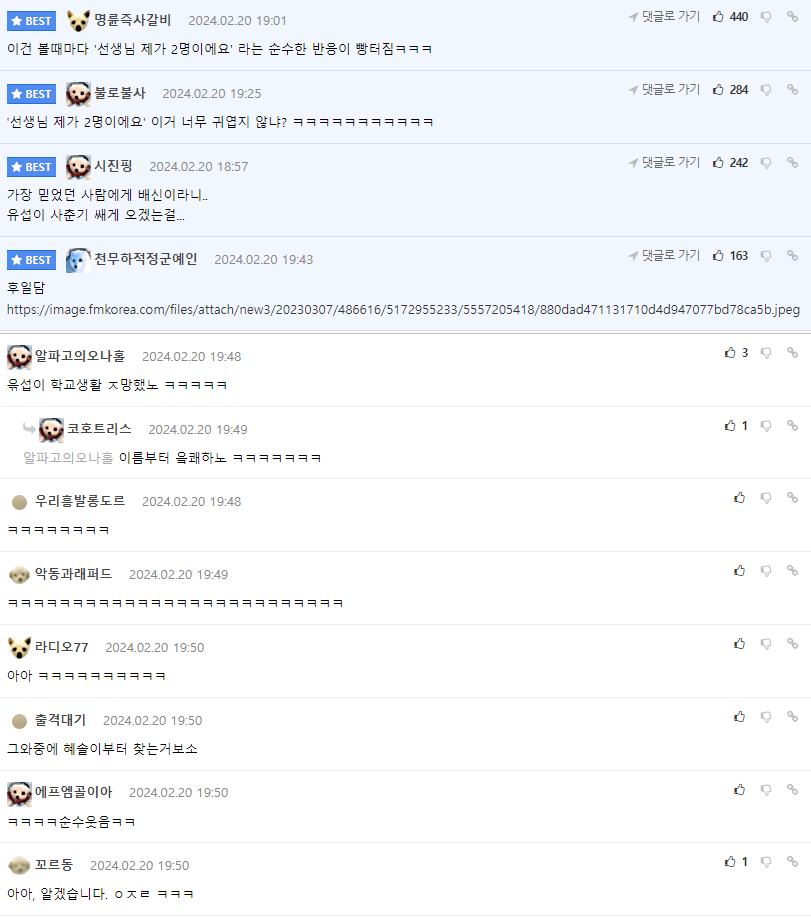Viewport: 811px width, 918px height.
Task: Jump to 천무하적정군예인's comment via 댓글로 가기
Action: tap(665, 255)
